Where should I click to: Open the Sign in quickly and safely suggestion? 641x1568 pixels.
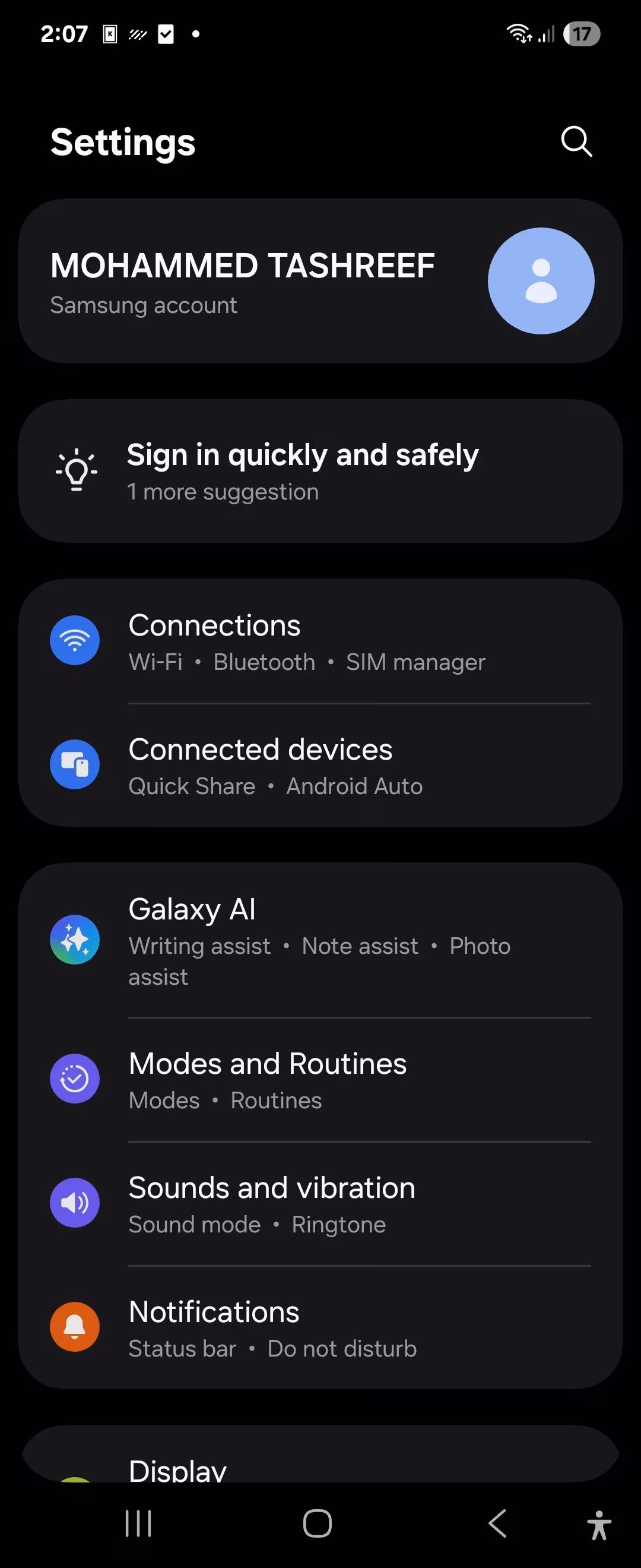303,470
